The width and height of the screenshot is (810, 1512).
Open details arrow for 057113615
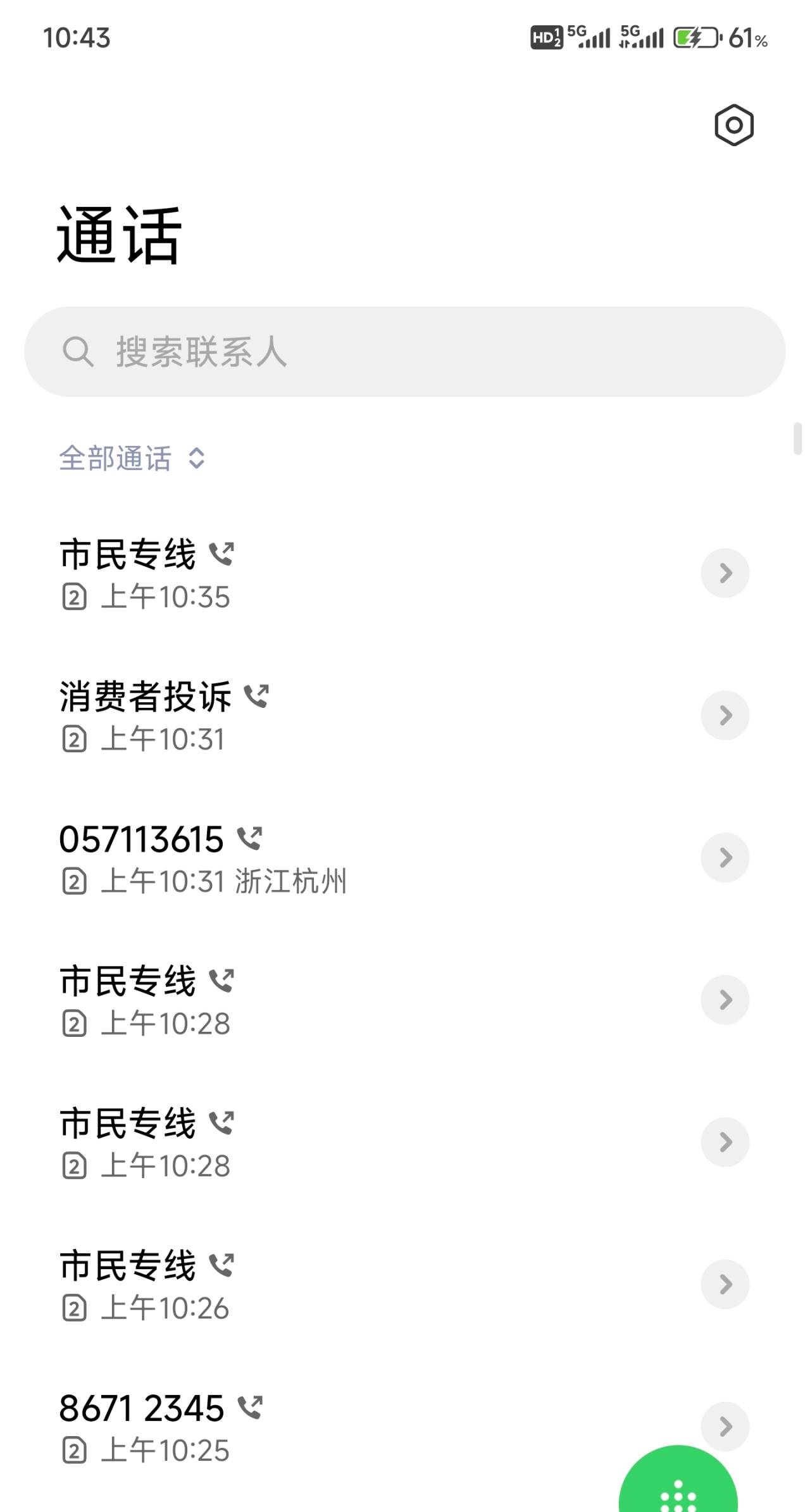click(725, 858)
